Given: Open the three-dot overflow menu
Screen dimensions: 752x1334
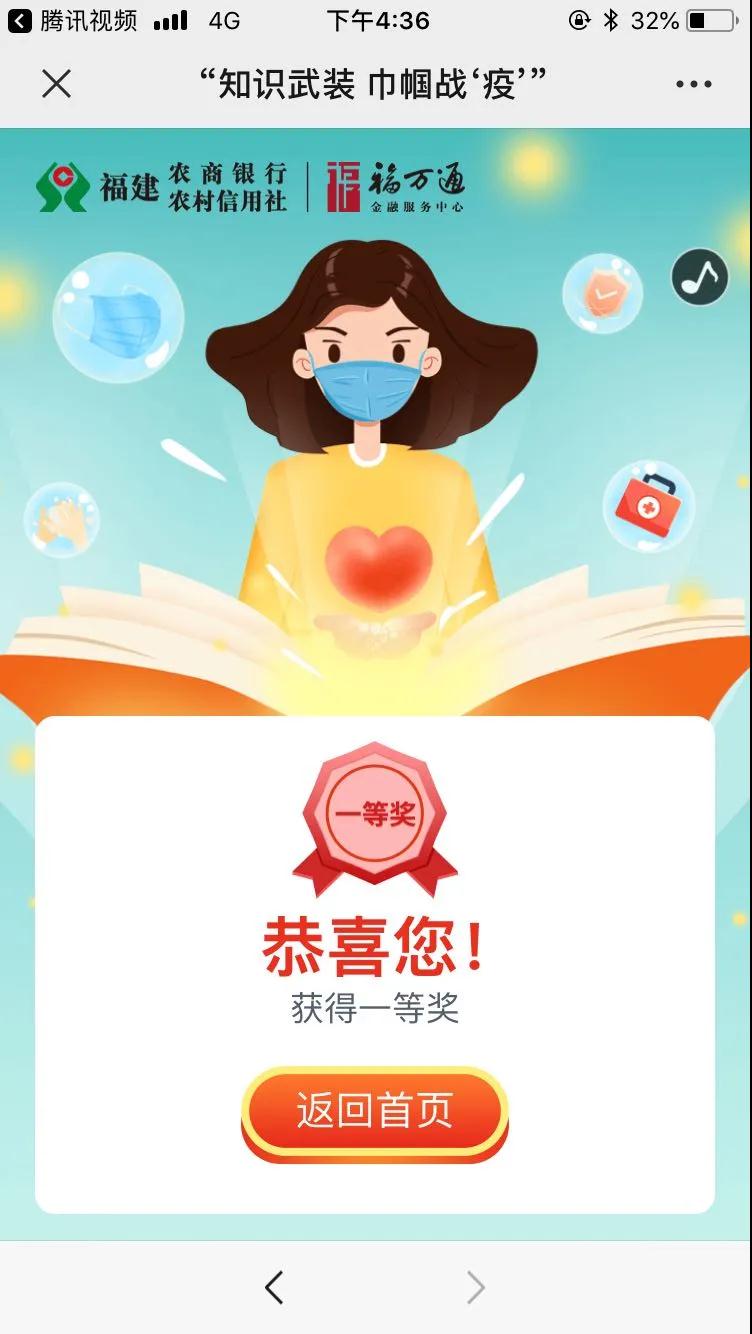Looking at the screenshot, I should 693,85.
